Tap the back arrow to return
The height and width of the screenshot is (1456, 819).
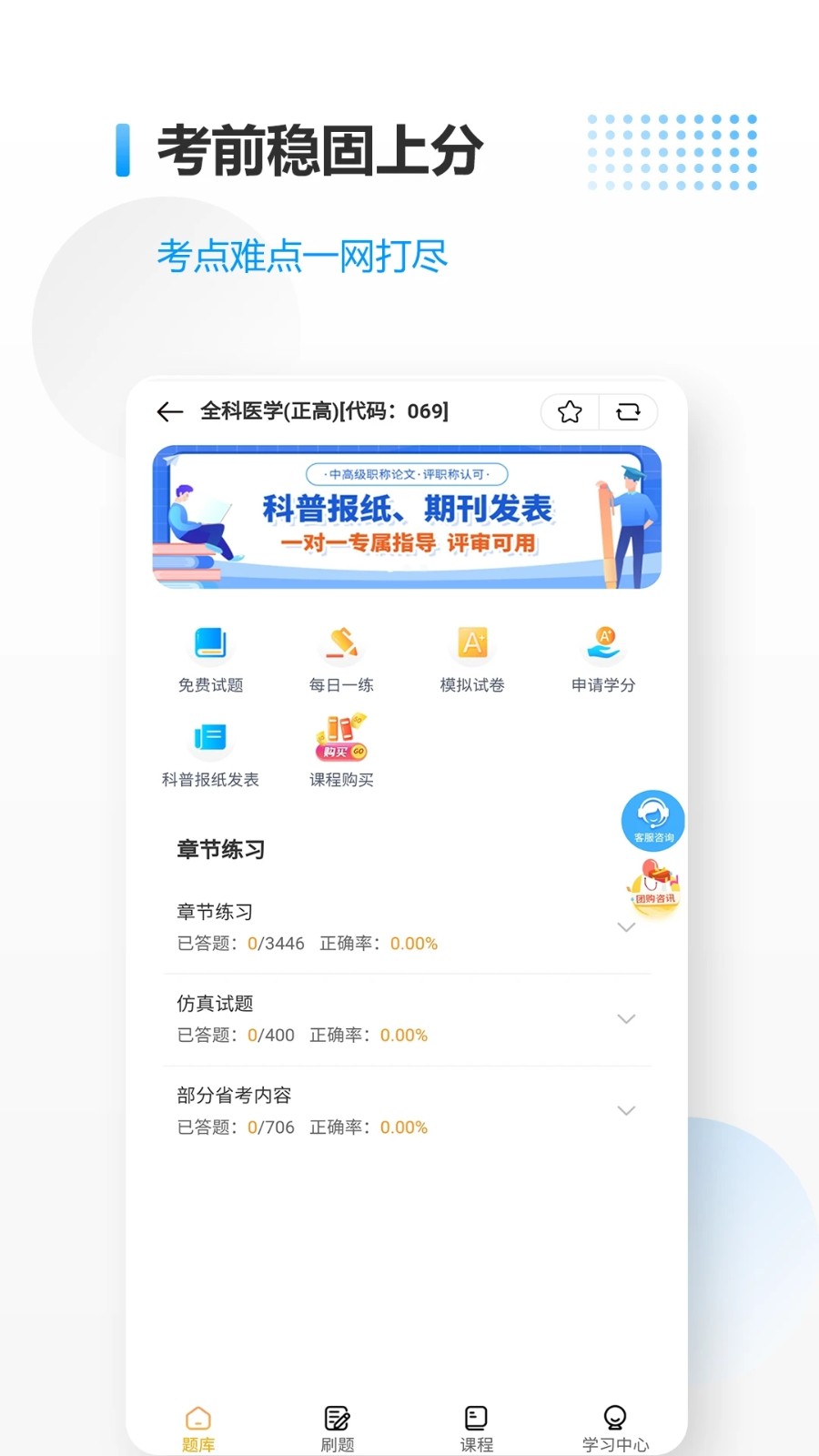tap(168, 412)
